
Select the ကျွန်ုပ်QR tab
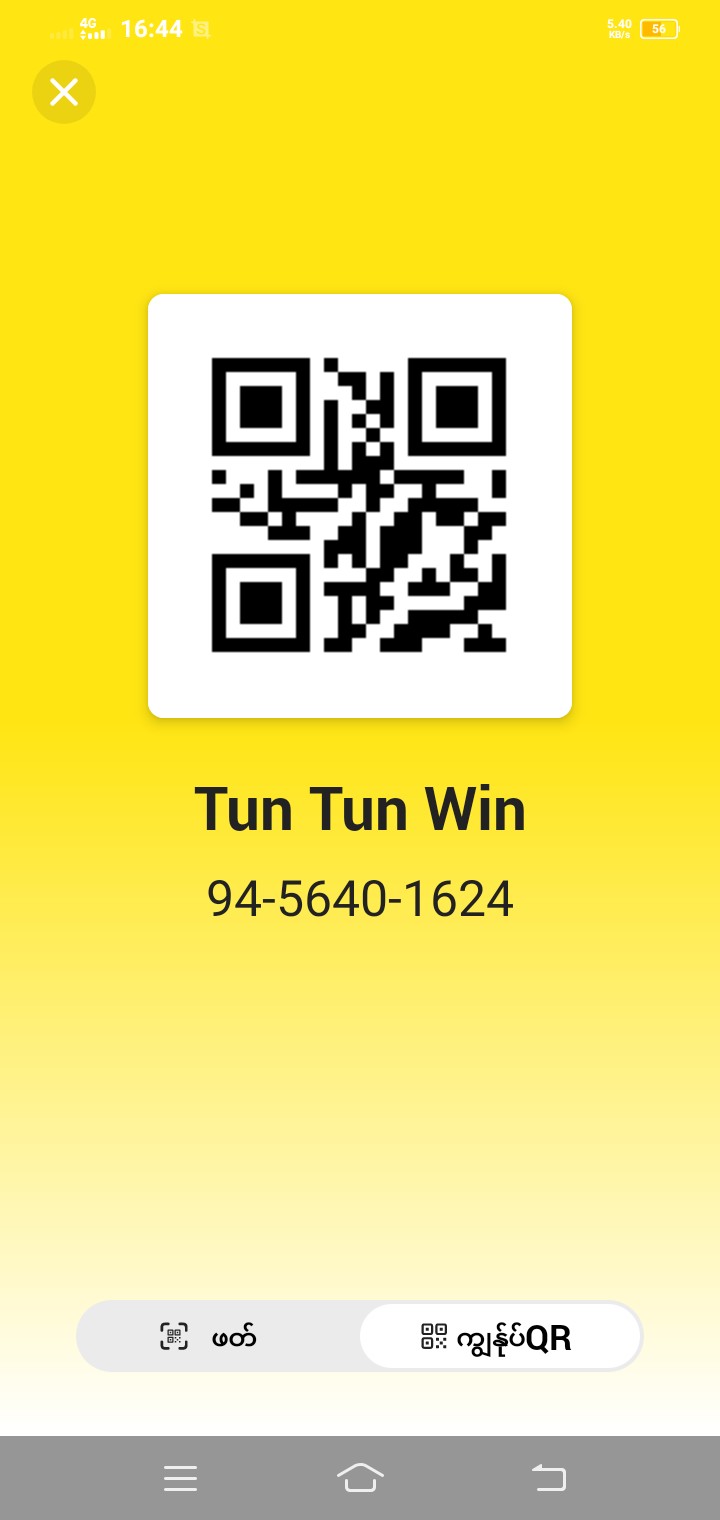click(500, 1336)
